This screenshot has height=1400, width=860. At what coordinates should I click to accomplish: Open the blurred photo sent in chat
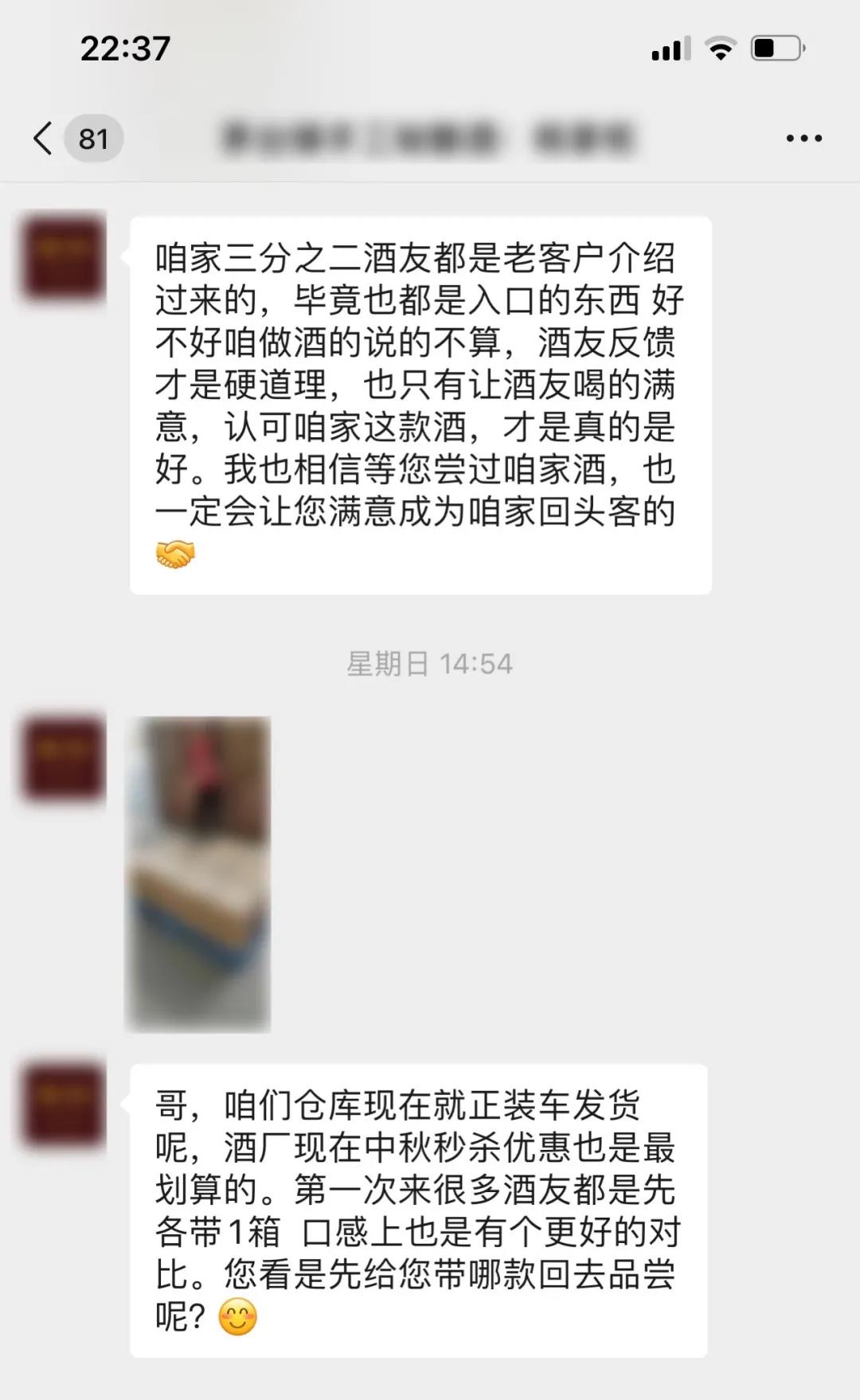[x=198, y=874]
